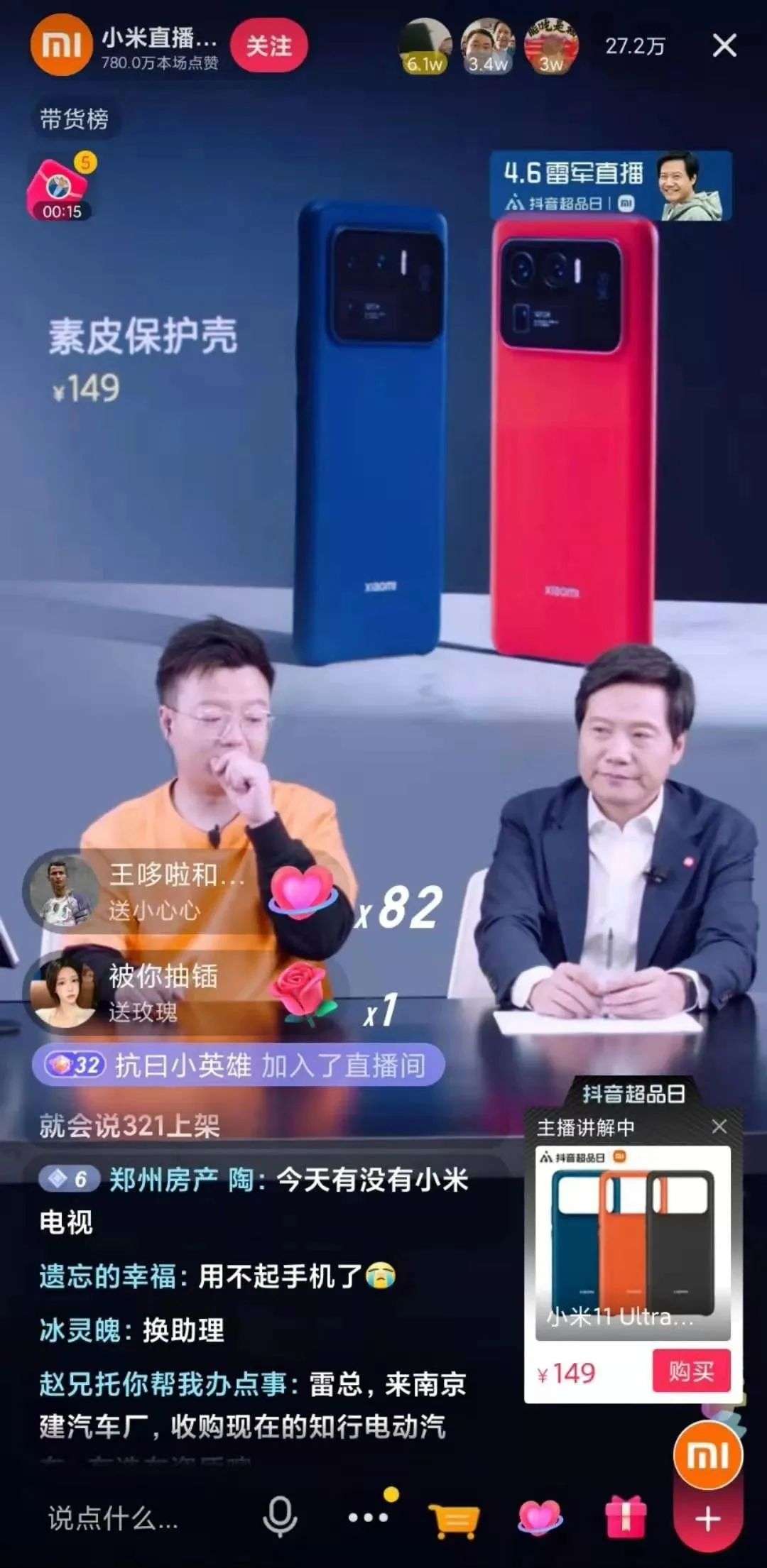The image size is (767, 1568).
Task: Open the 带货榜 ranking
Action: (x=75, y=119)
